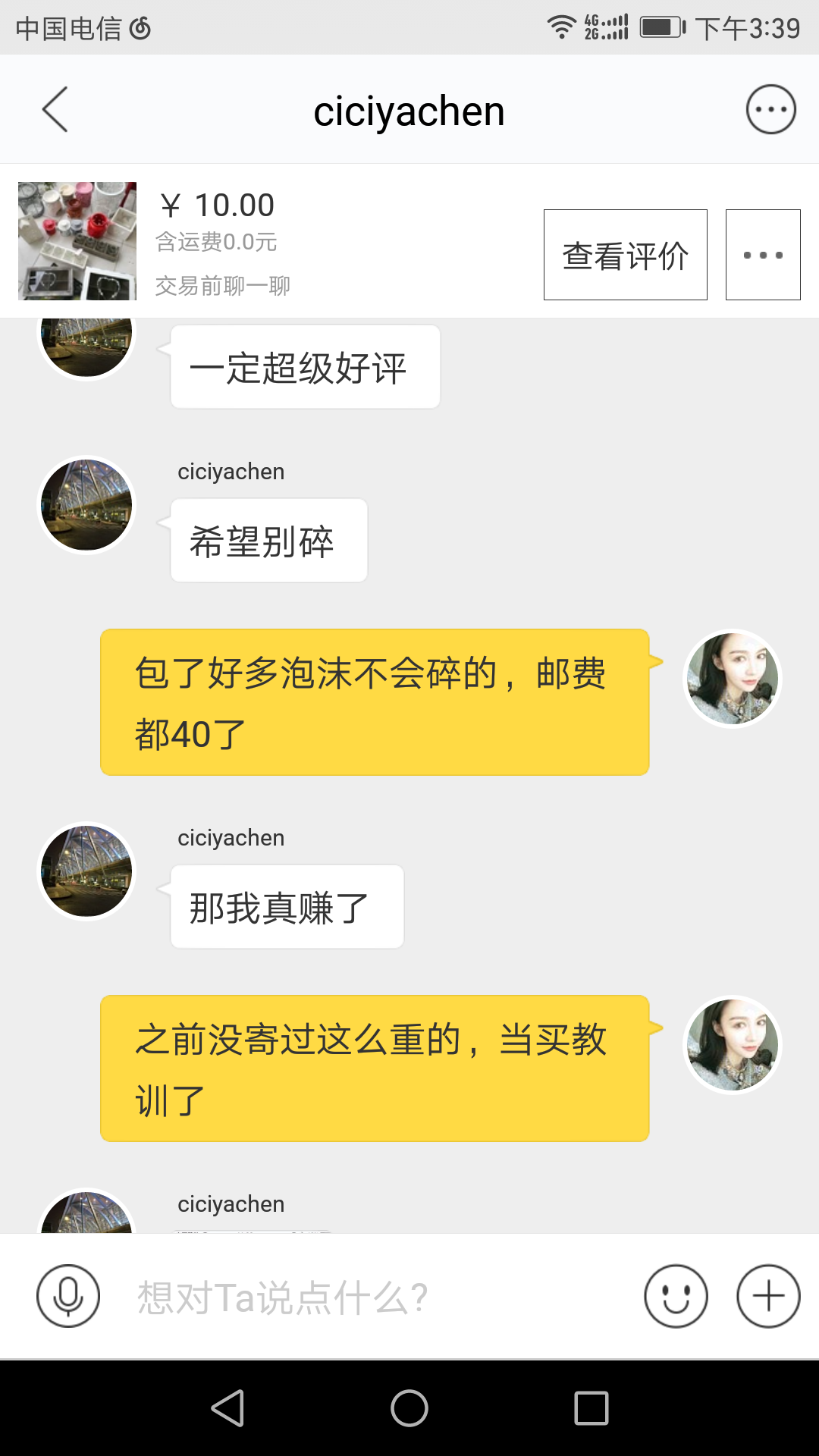Screen dimensions: 819x1456
Task: Tap the 交易前聊一聊 link text
Action: (x=222, y=286)
